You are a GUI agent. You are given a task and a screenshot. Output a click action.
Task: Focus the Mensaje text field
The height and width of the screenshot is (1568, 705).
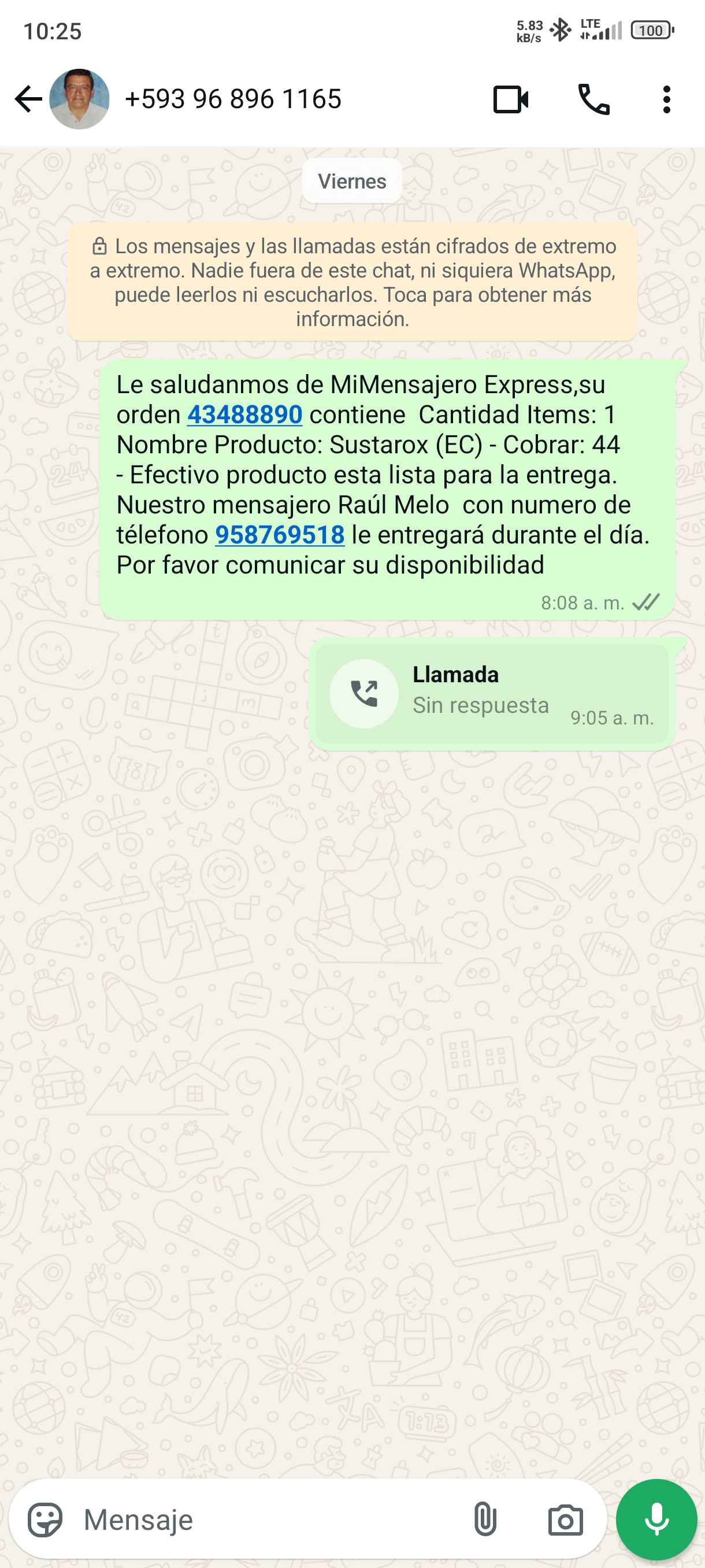coord(268,1520)
